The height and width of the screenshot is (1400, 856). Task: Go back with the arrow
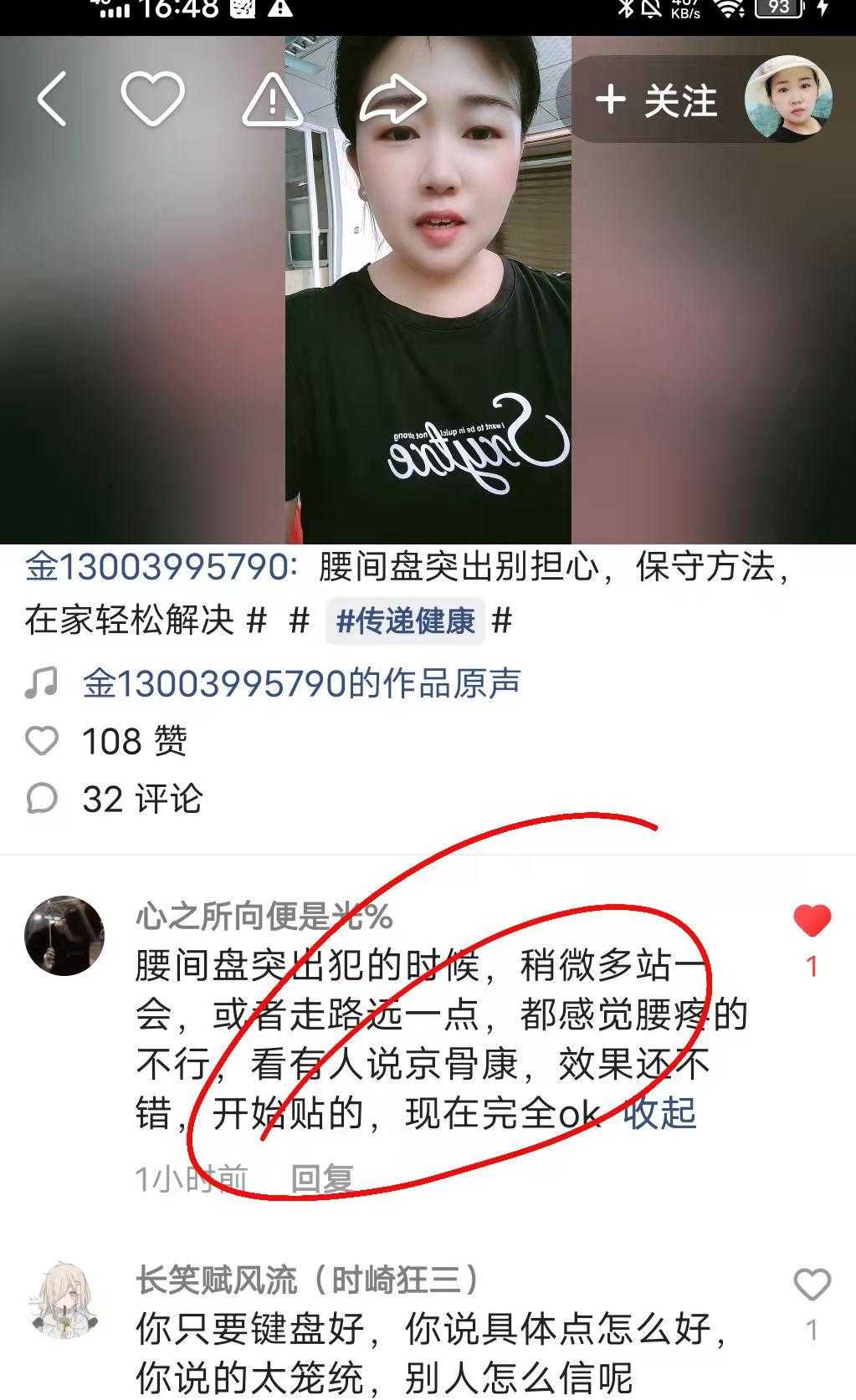click(x=52, y=99)
